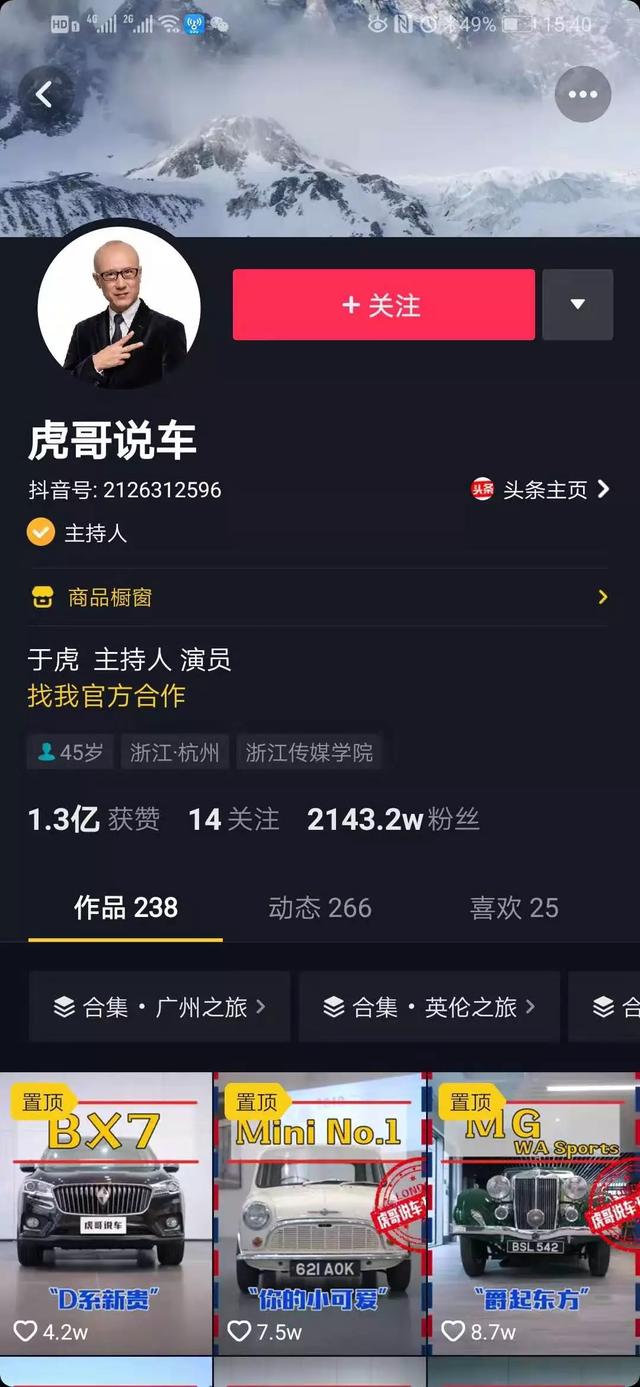Open the 合集·广州之旅 collection

[x=160, y=1007]
